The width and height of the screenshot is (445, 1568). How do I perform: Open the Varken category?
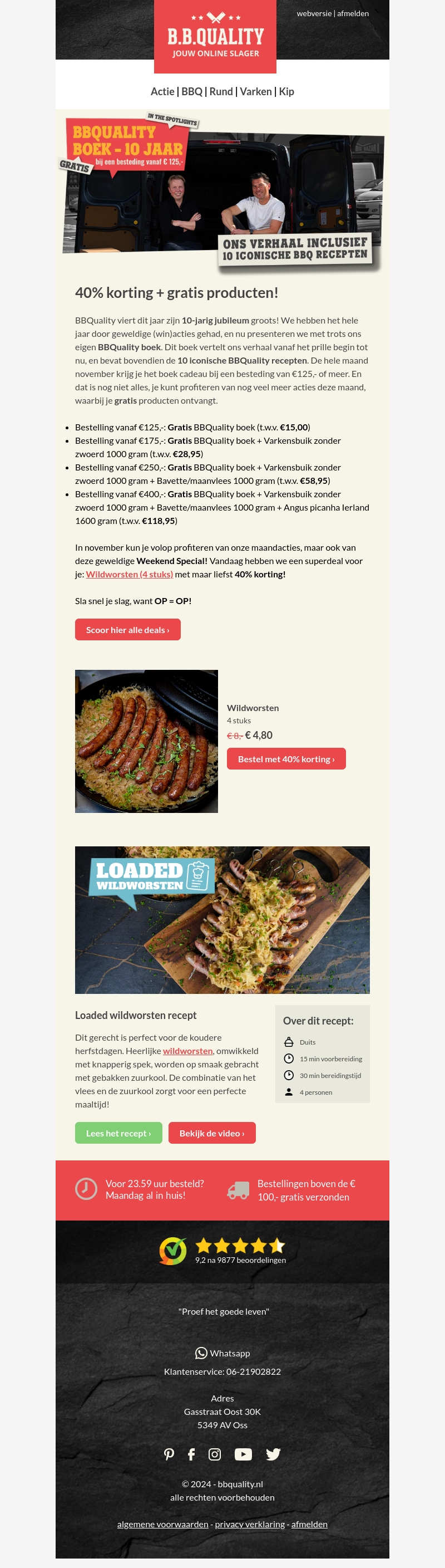pos(255,91)
